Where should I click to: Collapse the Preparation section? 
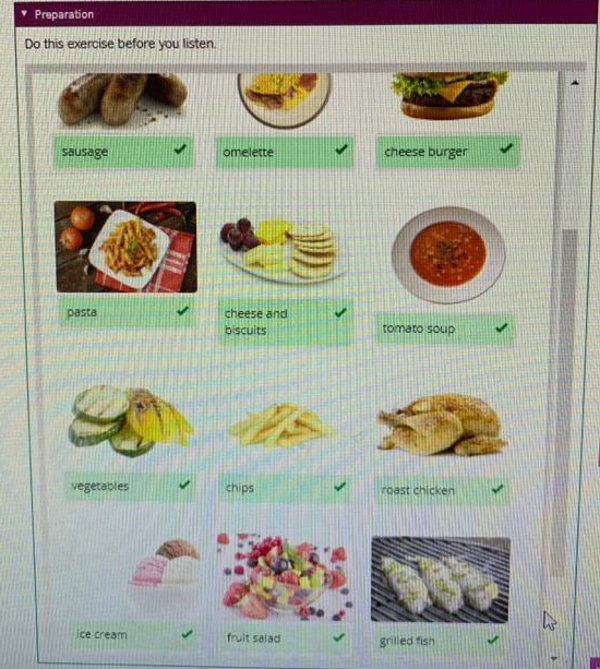point(25,14)
